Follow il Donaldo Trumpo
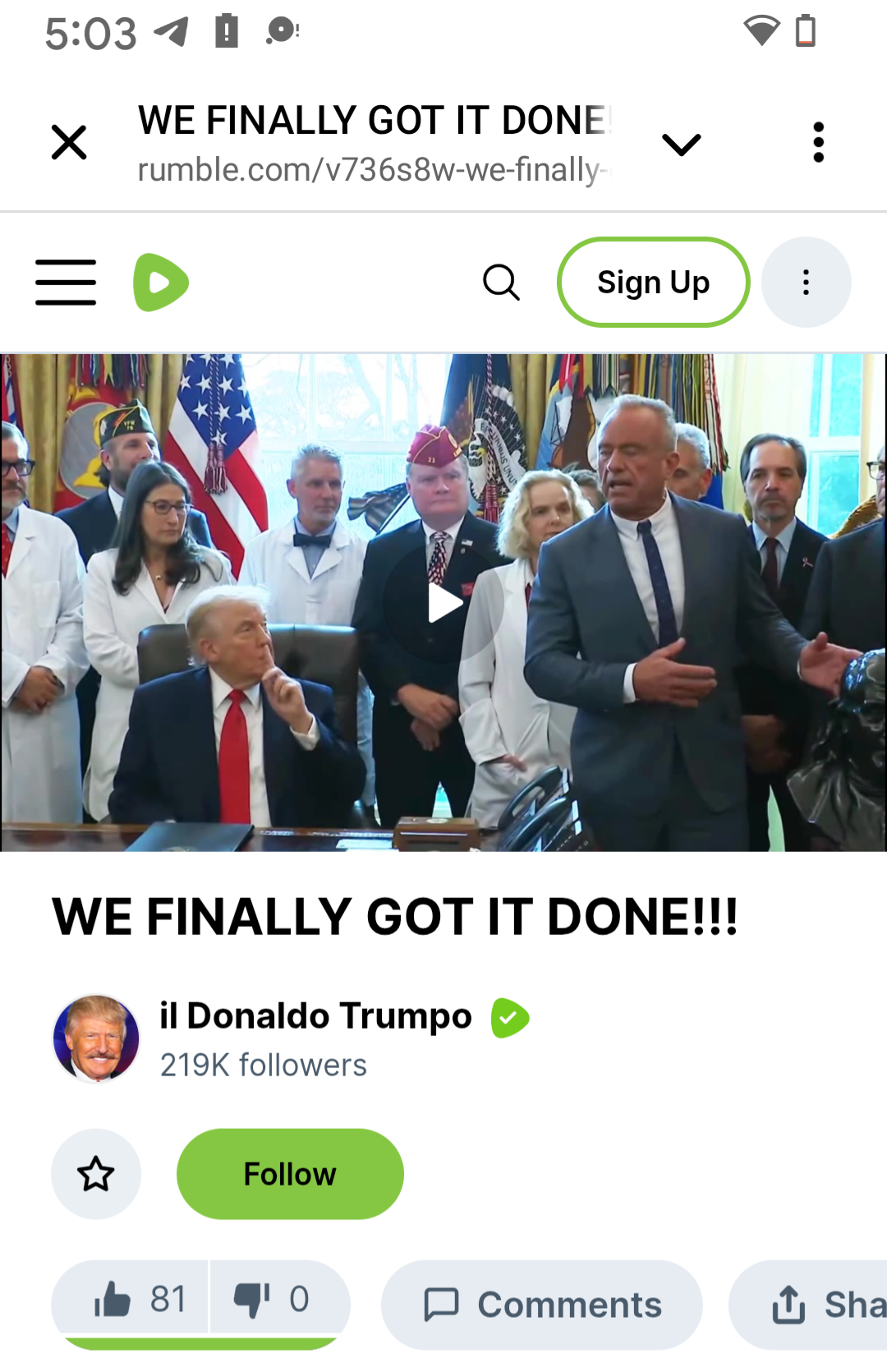This screenshot has width=887, height=1372. [290, 1174]
